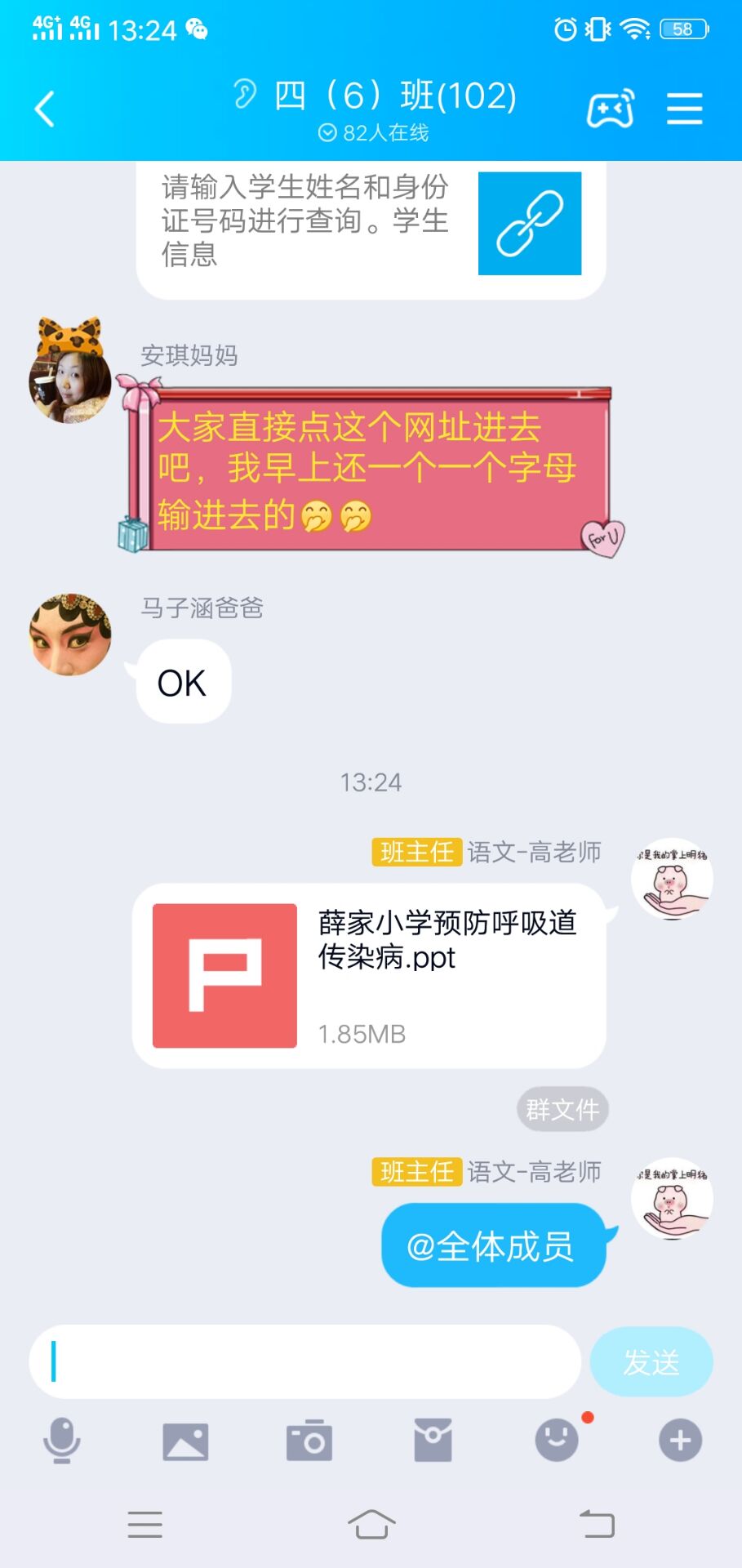
Task: Open the game controller icon
Action: point(611,109)
